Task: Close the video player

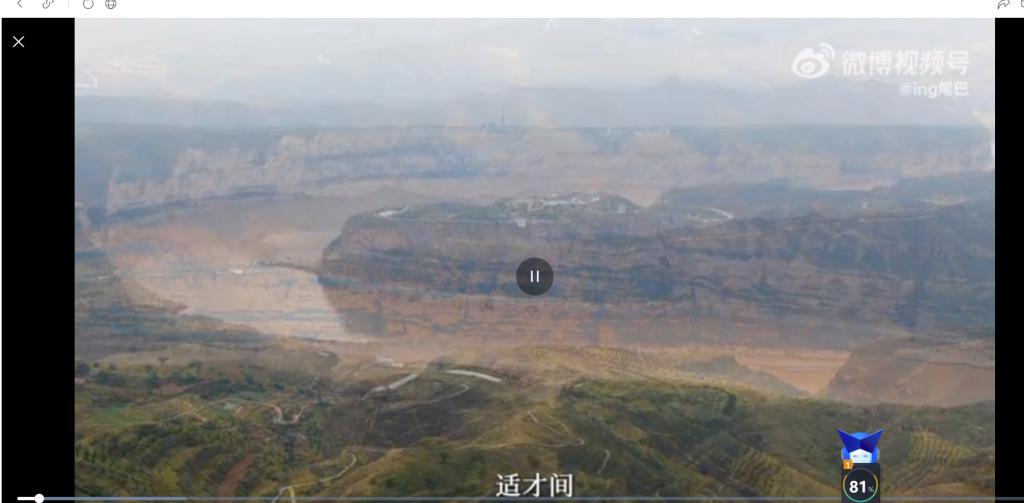Action: (18, 41)
